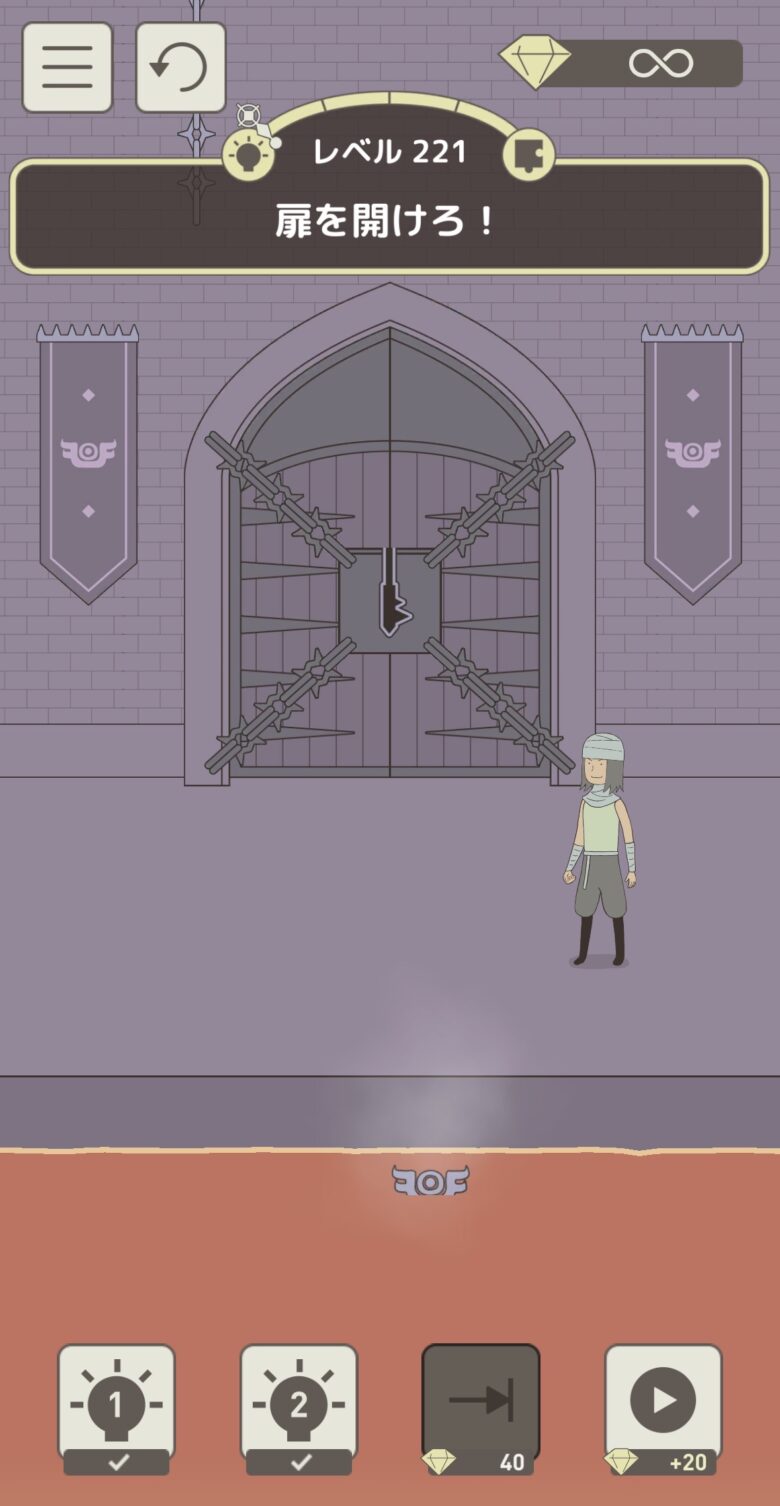Show hint number 2

(298, 1407)
